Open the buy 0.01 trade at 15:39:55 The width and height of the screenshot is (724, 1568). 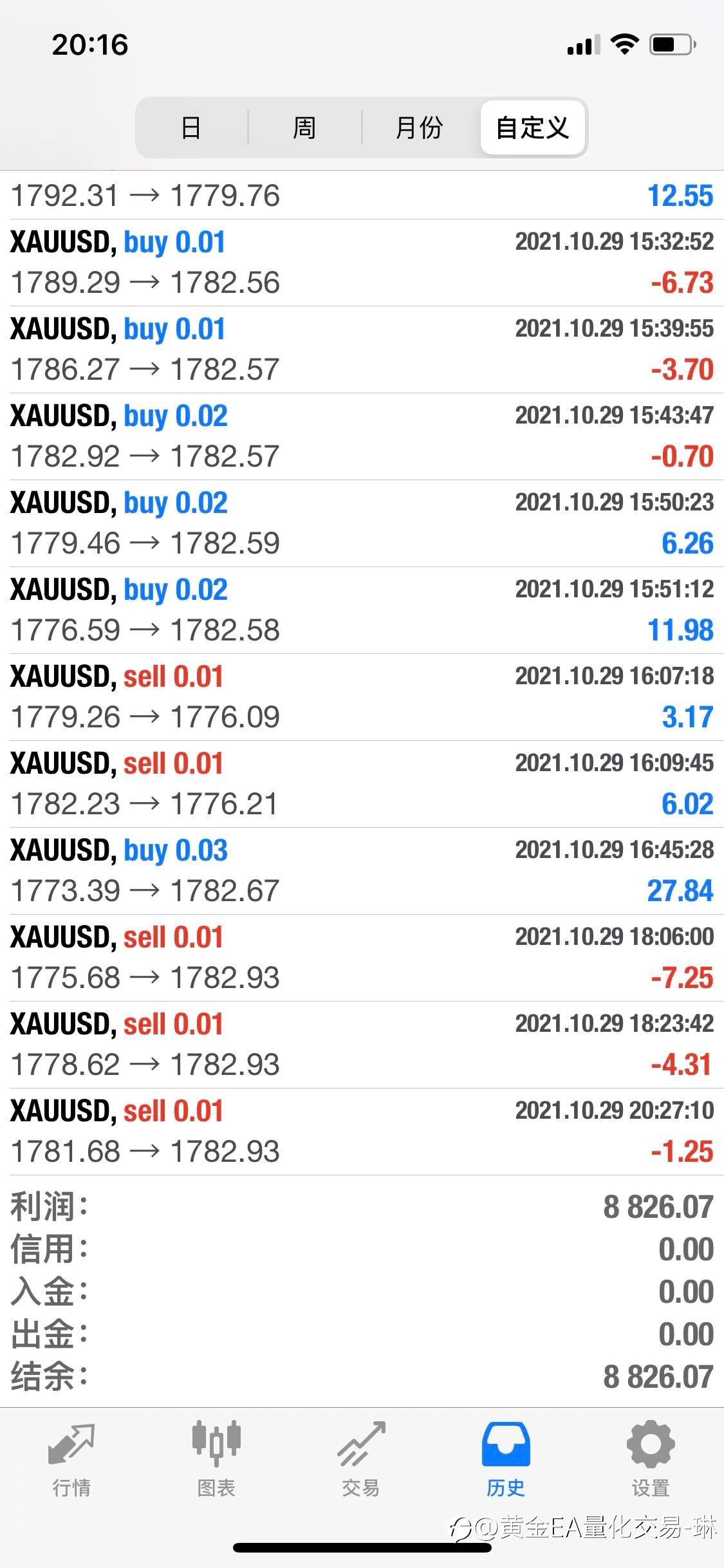362,350
